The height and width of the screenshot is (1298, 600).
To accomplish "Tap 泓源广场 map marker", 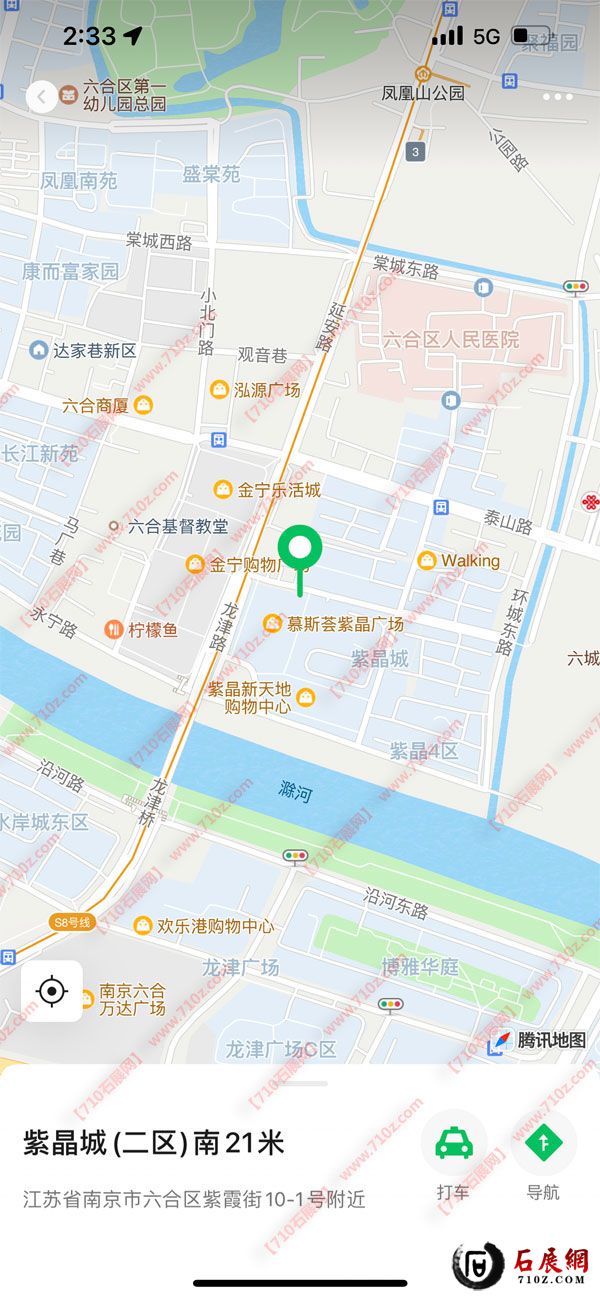I will [219, 390].
